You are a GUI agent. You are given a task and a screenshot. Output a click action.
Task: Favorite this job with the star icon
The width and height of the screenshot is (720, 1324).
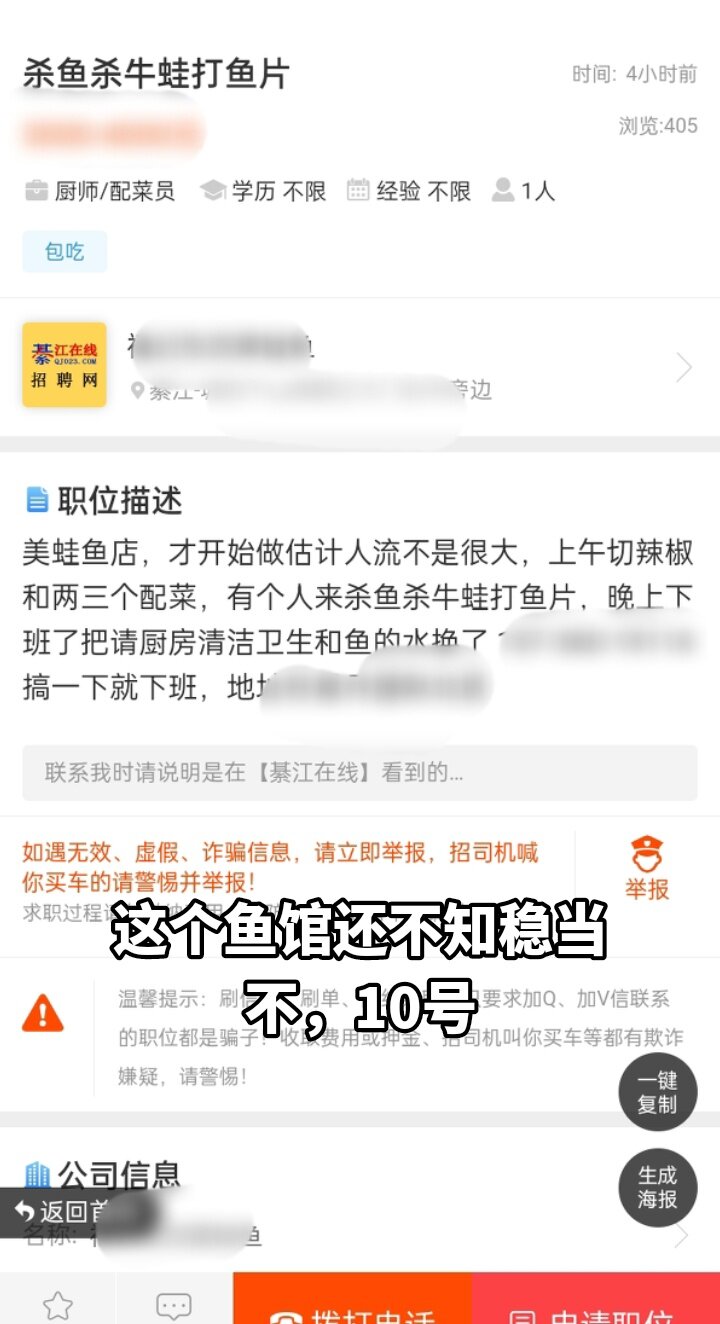point(58,1304)
